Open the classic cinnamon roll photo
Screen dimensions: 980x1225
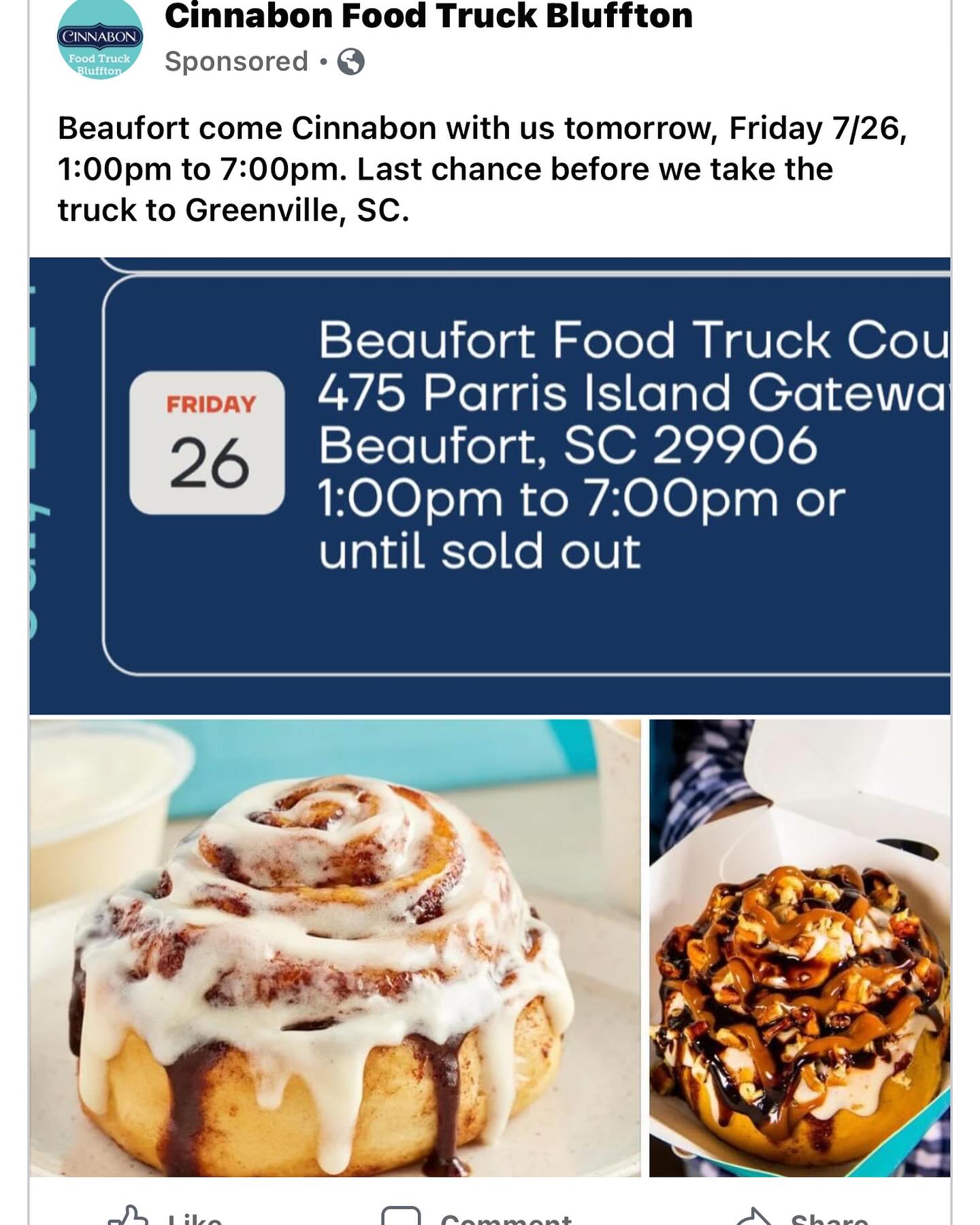(335, 947)
